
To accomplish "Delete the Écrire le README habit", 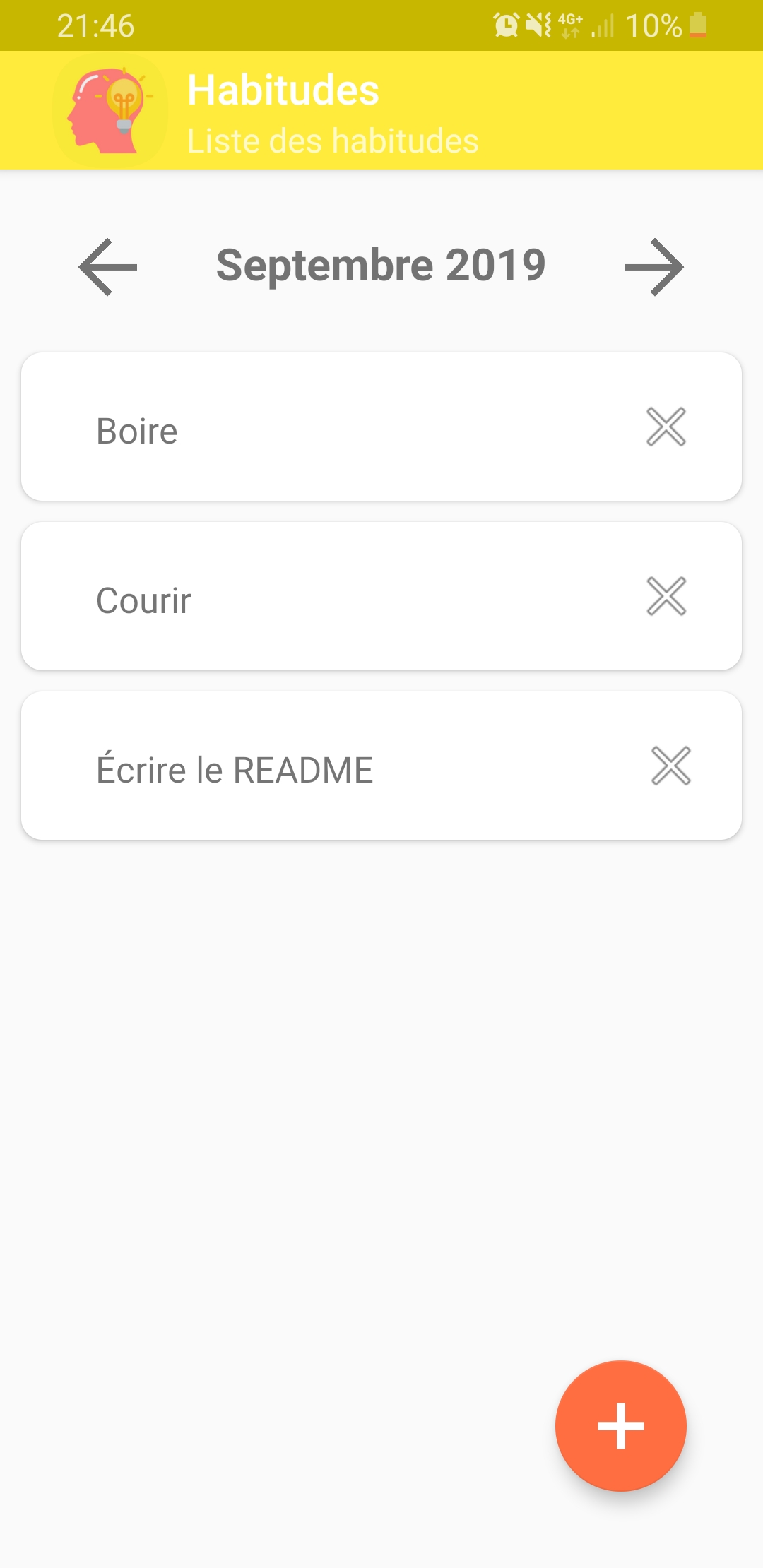I will click(670, 766).
